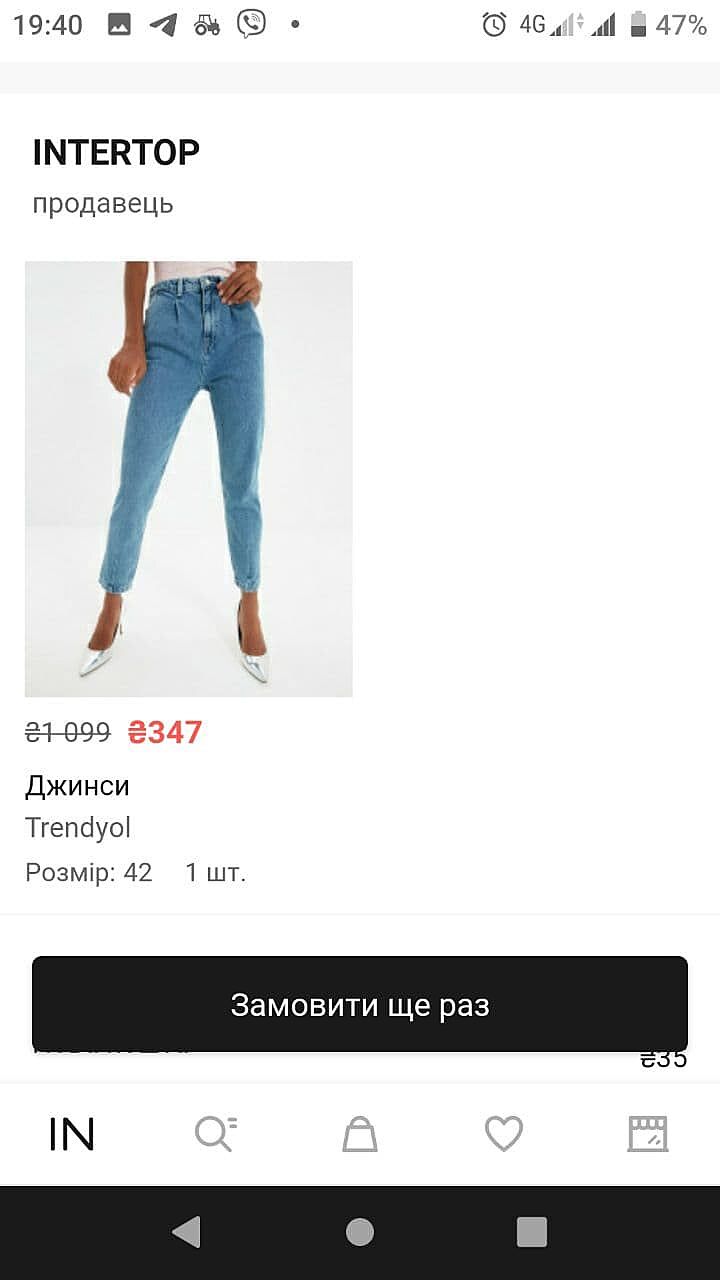Open the stores tab

(x=648, y=1134)
